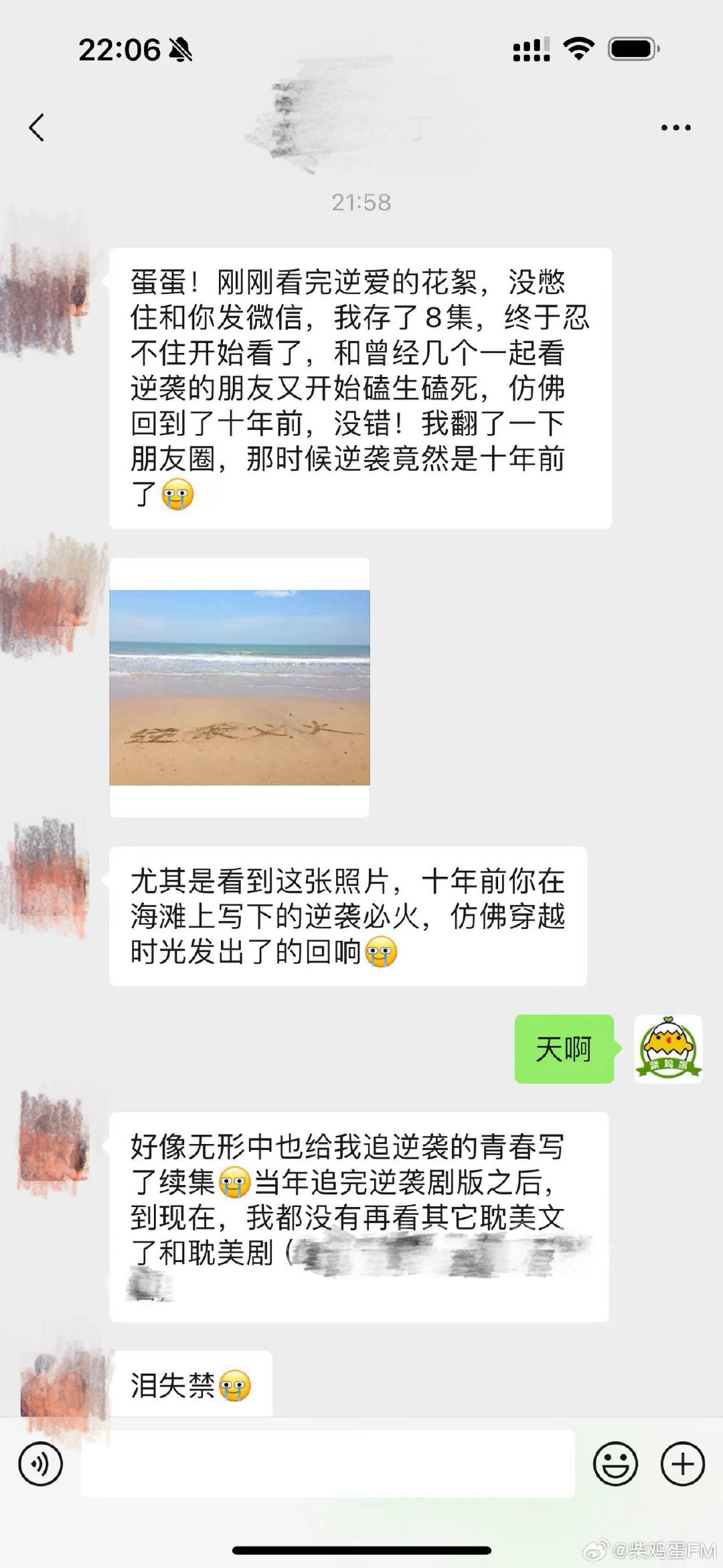This screenshot has width=723, height=1568.
Task: Tap the chick avatar beside 天啊
Action: tap(667, 1049)
